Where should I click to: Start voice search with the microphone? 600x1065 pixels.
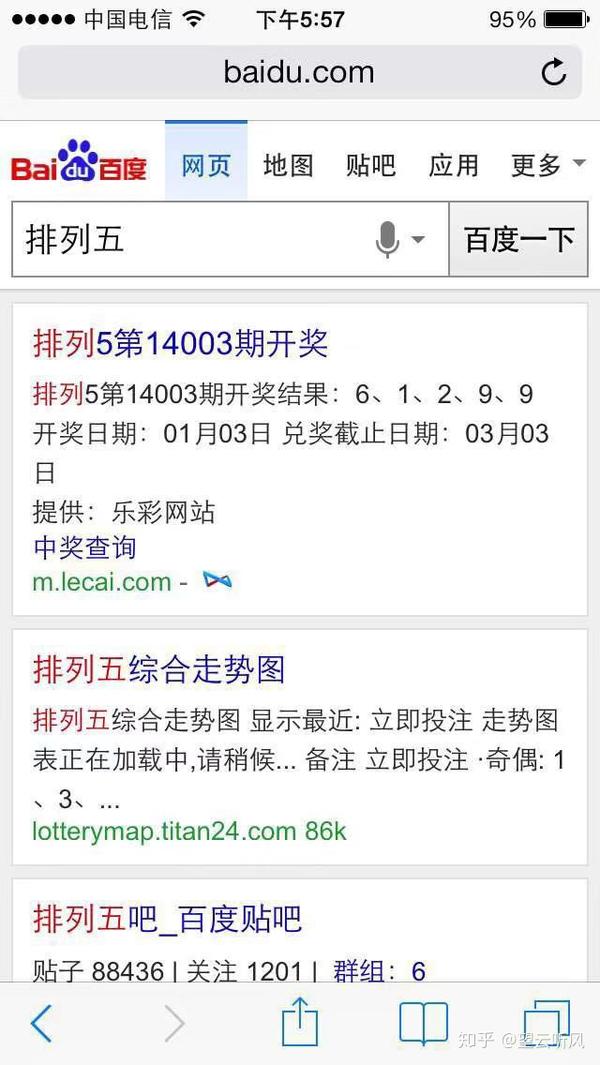click(x=387, y=240)
